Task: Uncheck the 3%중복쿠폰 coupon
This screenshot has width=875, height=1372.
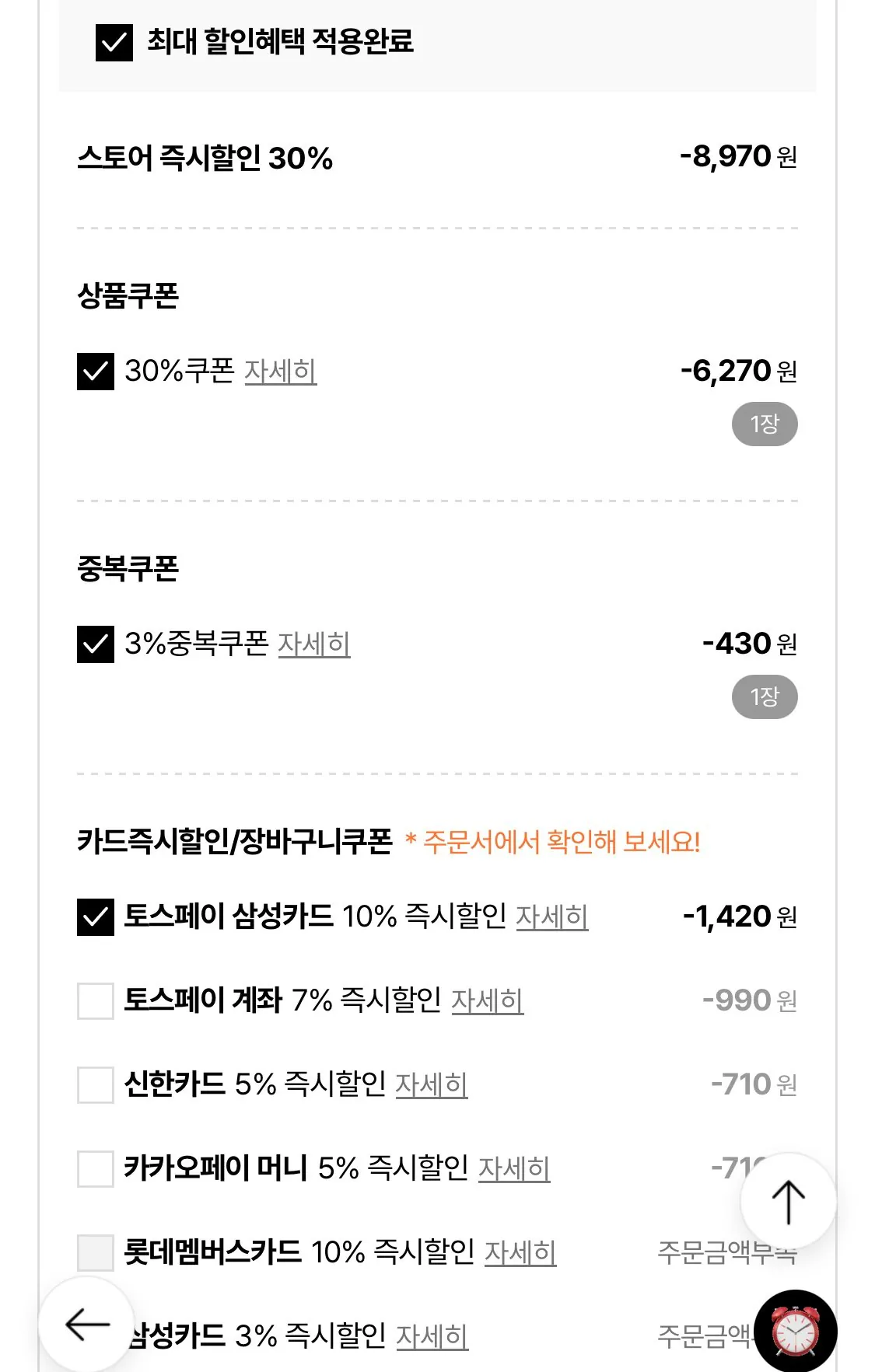Action: (x=95, y=643)
